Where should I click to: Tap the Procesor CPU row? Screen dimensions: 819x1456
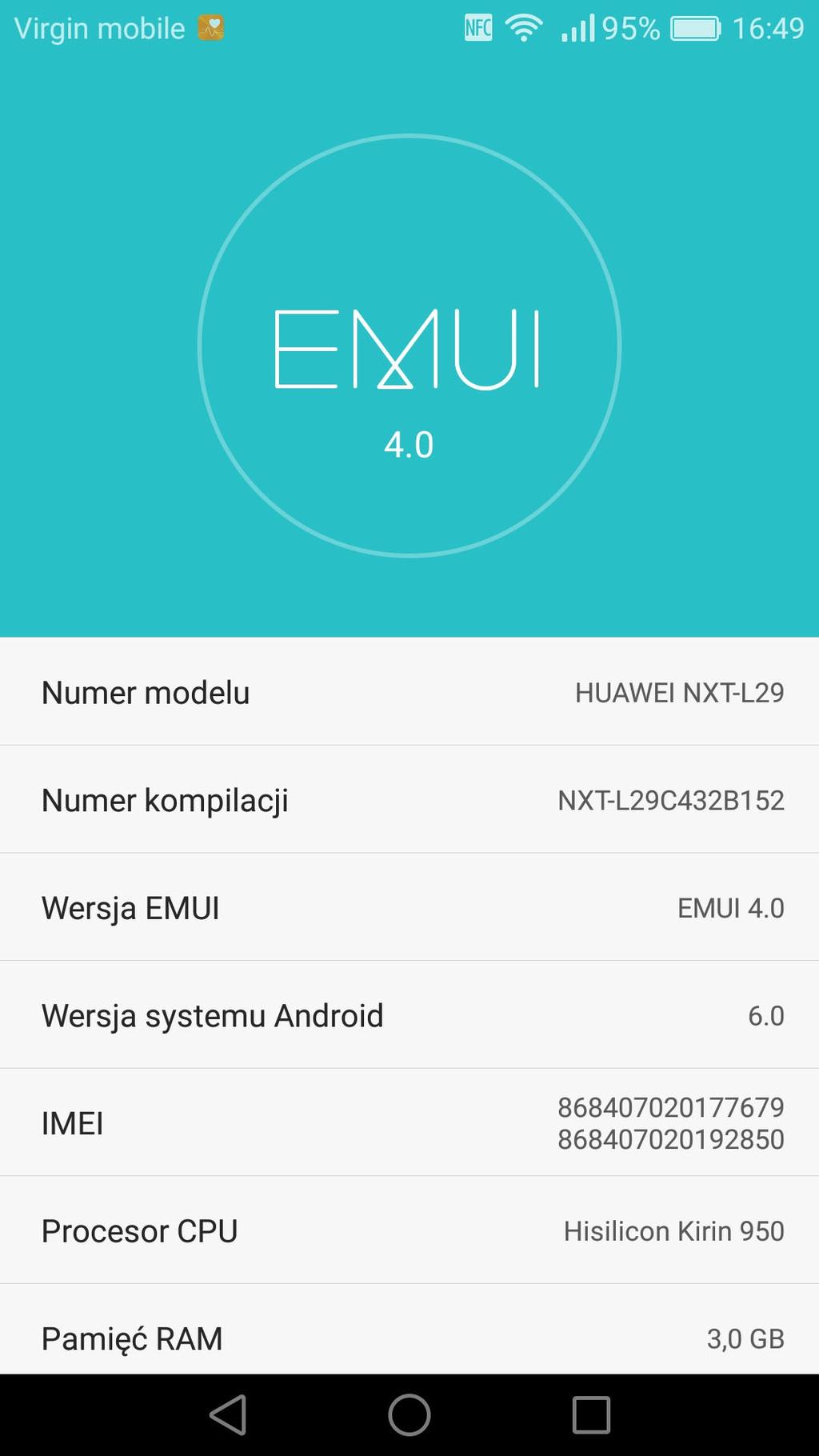point(409,1230)
